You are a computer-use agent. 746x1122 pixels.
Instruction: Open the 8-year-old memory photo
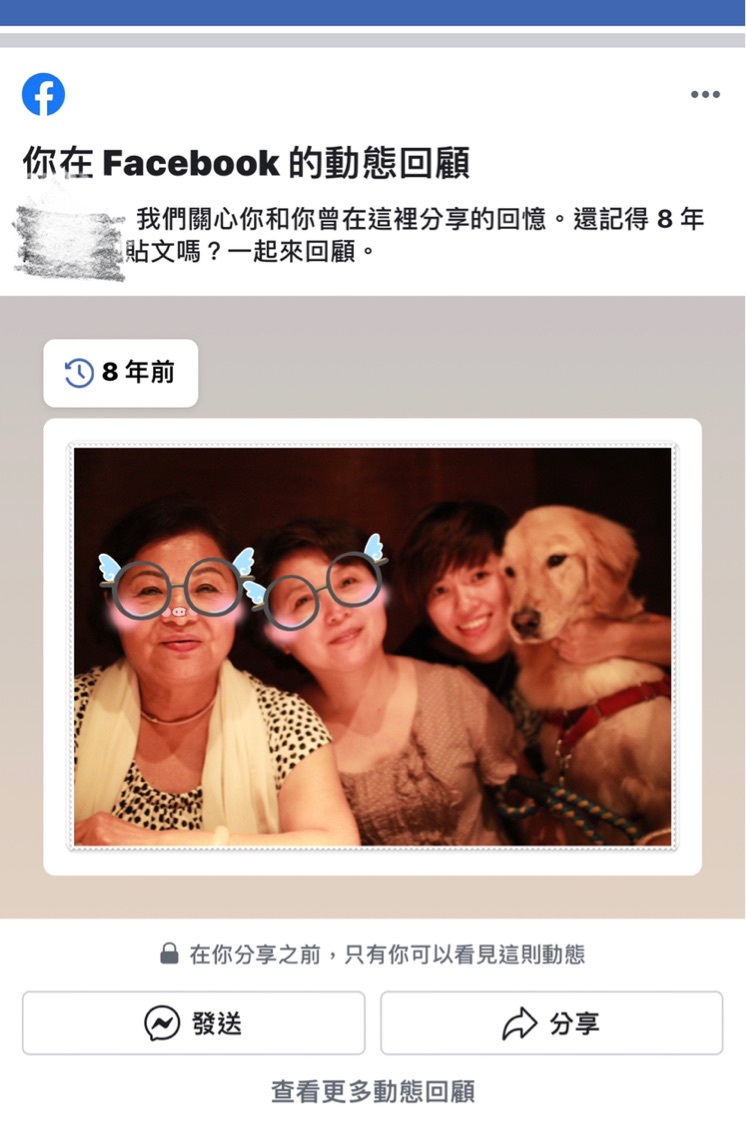point(372,646)
